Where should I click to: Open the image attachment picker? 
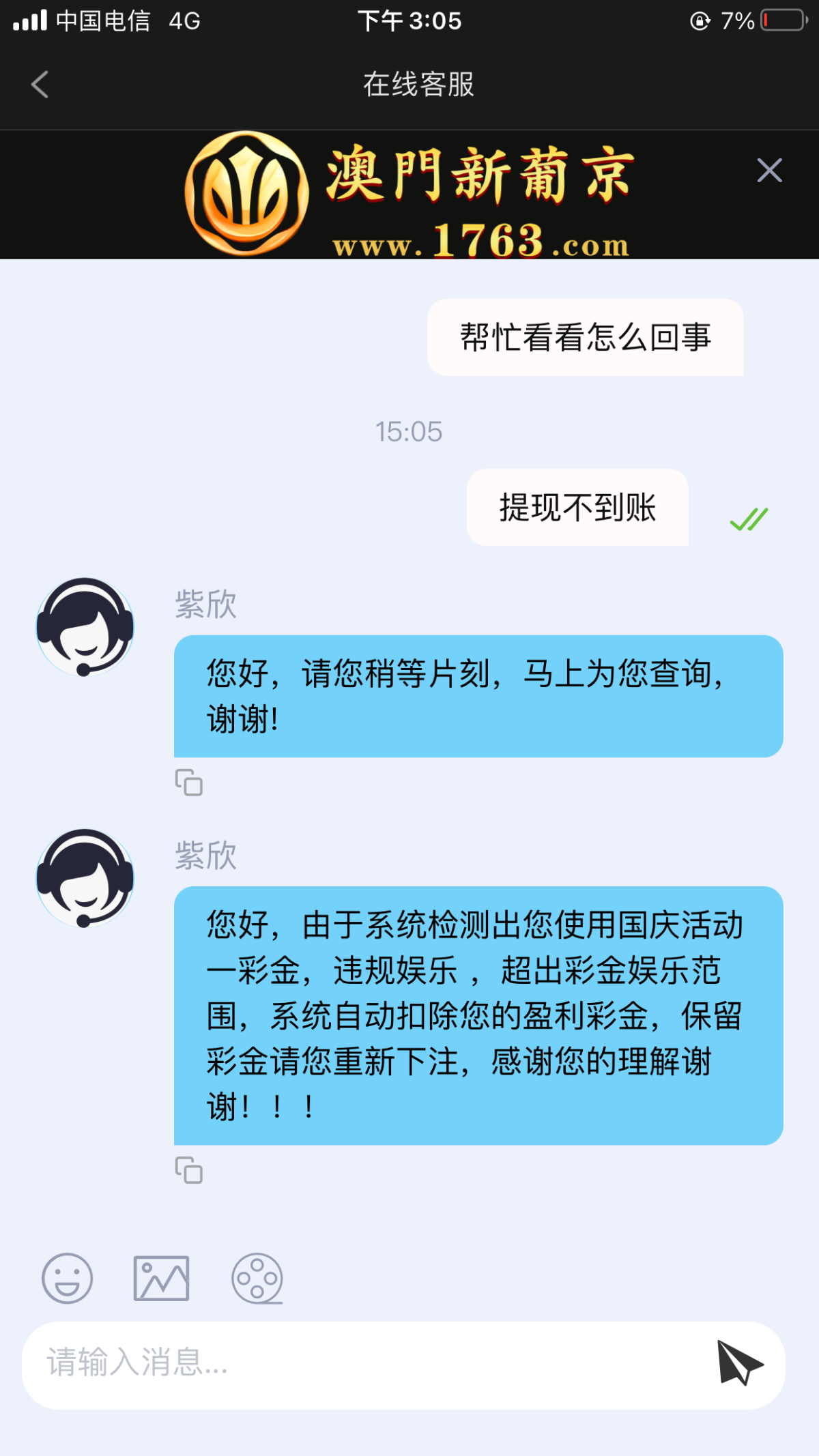(x=162, y=1280)
